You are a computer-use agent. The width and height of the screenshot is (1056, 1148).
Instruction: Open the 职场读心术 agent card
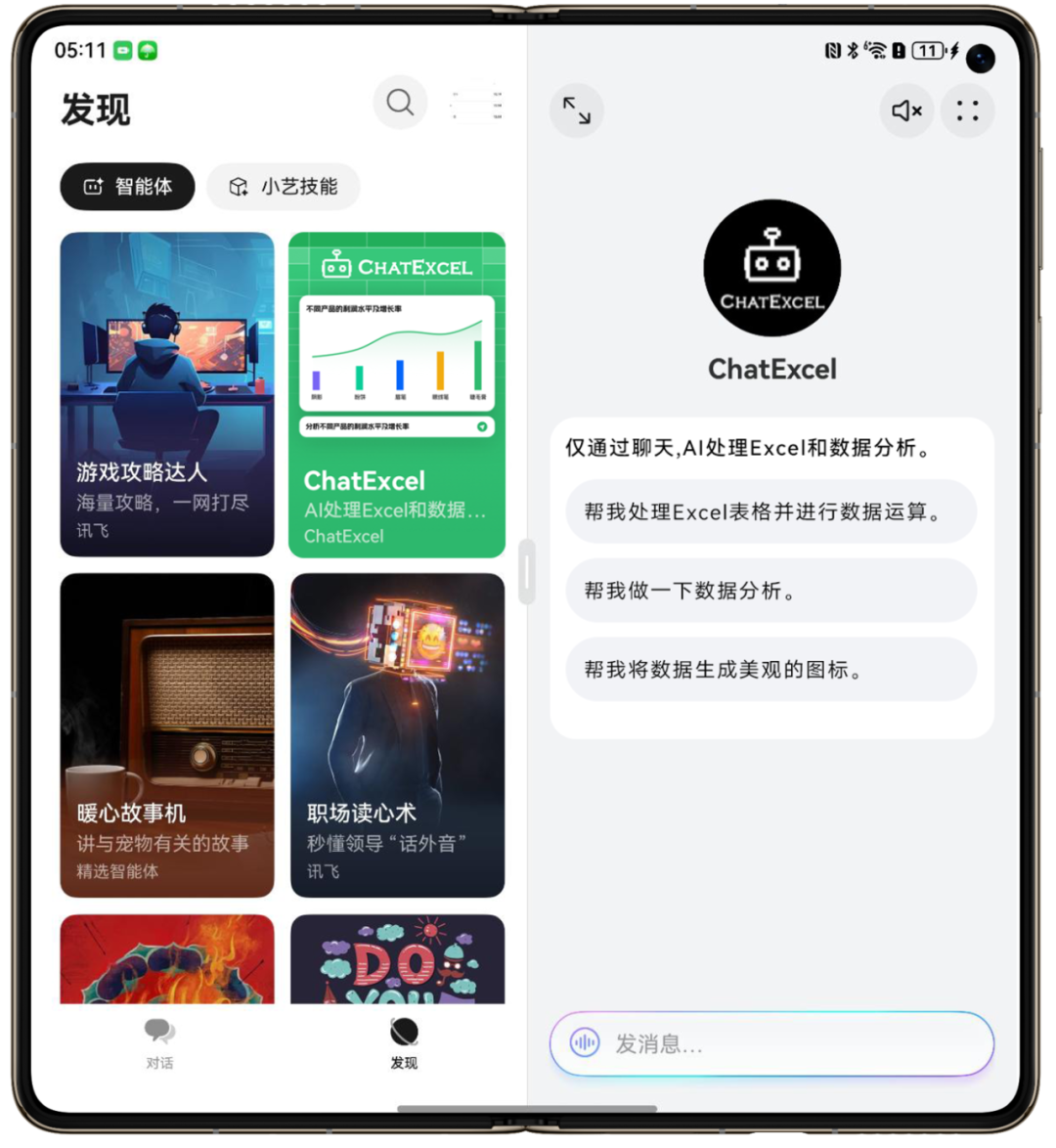397,735
